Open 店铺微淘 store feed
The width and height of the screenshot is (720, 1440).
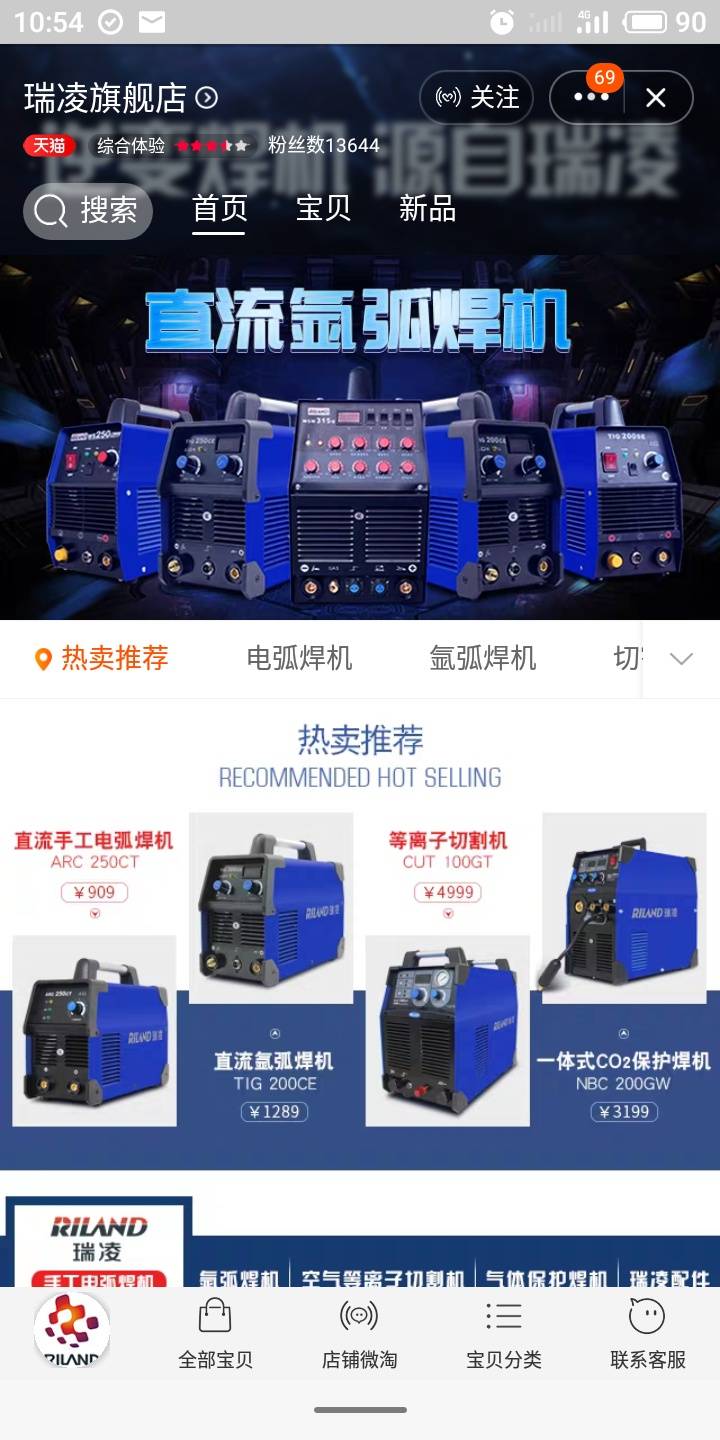(x=359, y=1334)
